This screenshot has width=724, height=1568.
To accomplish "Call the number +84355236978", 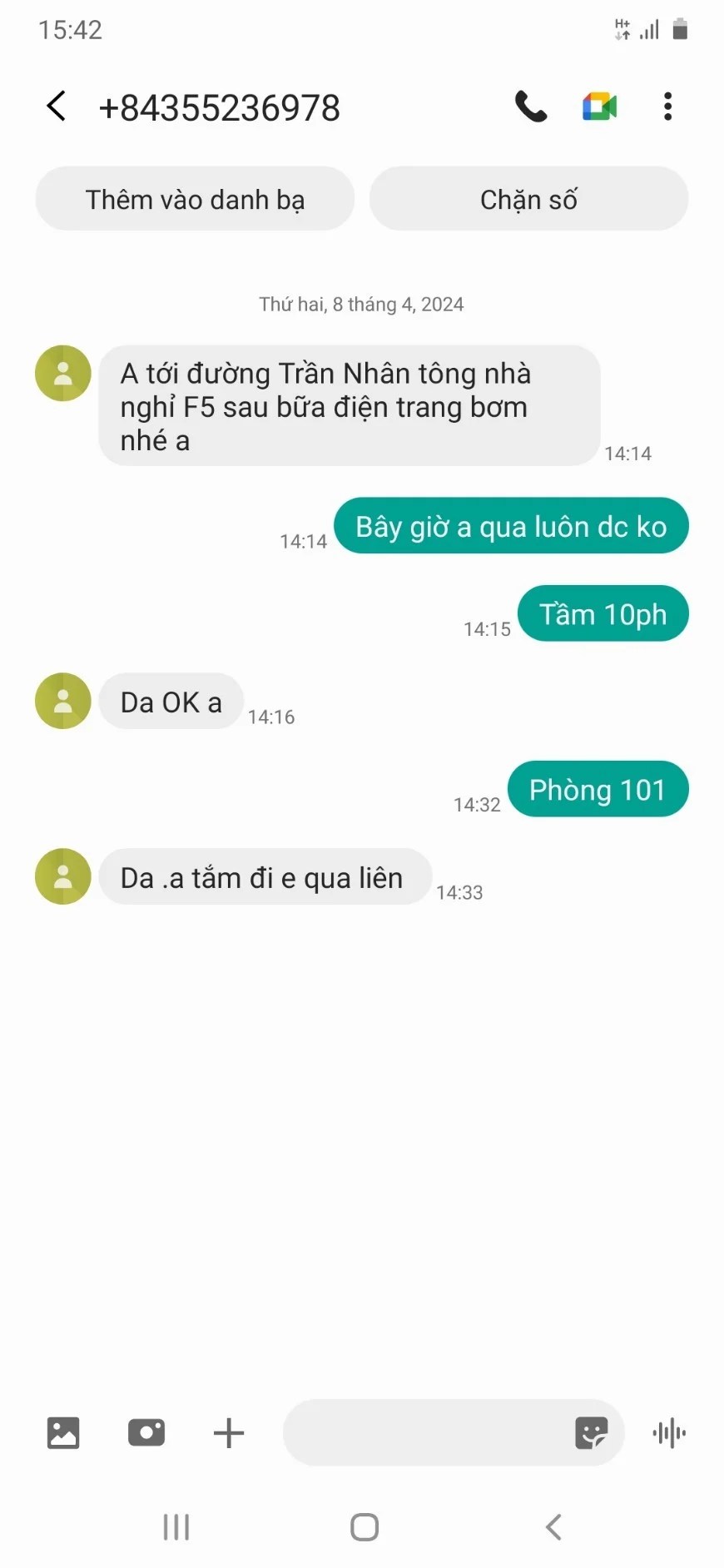I will (x=531, y=107).
